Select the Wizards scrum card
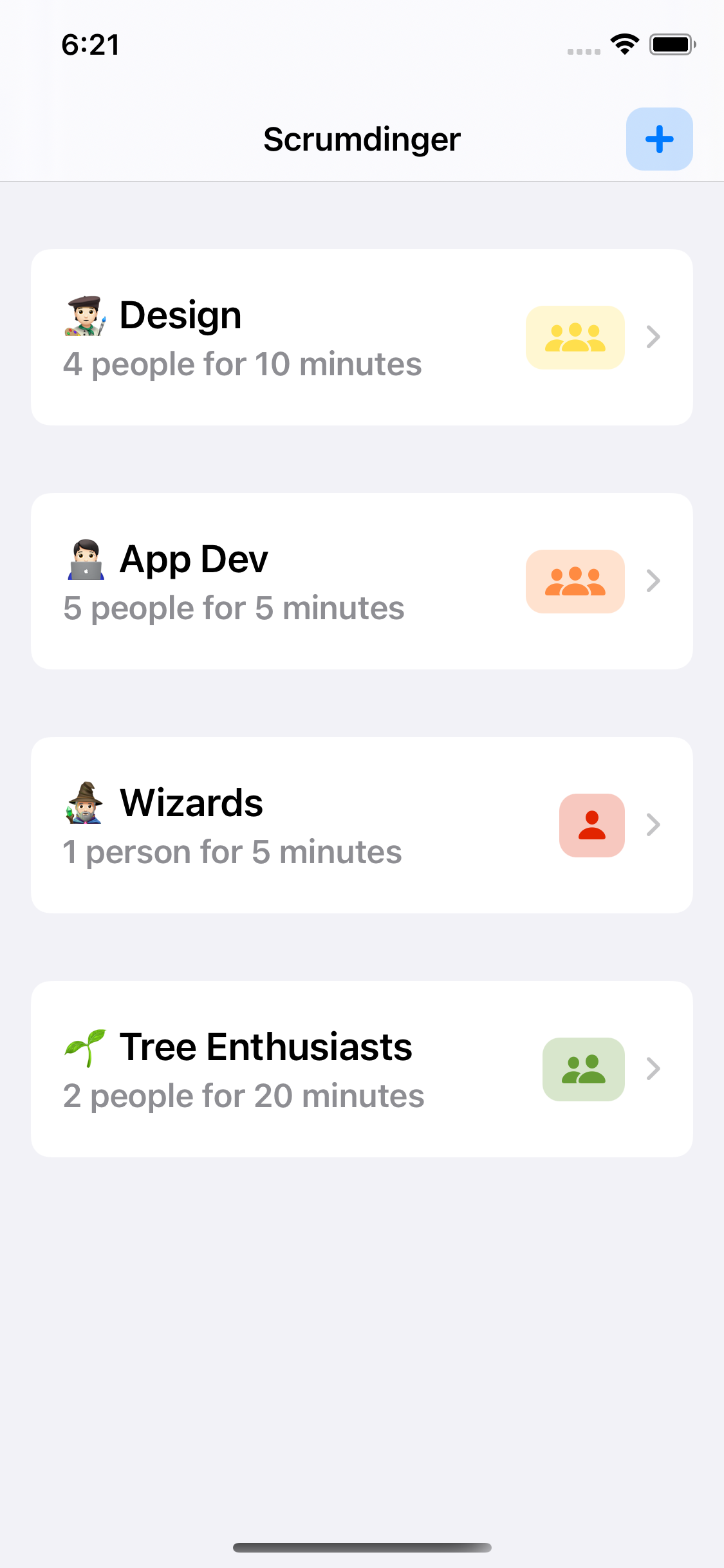The image size is (724, 1568). tap(362, 825)
